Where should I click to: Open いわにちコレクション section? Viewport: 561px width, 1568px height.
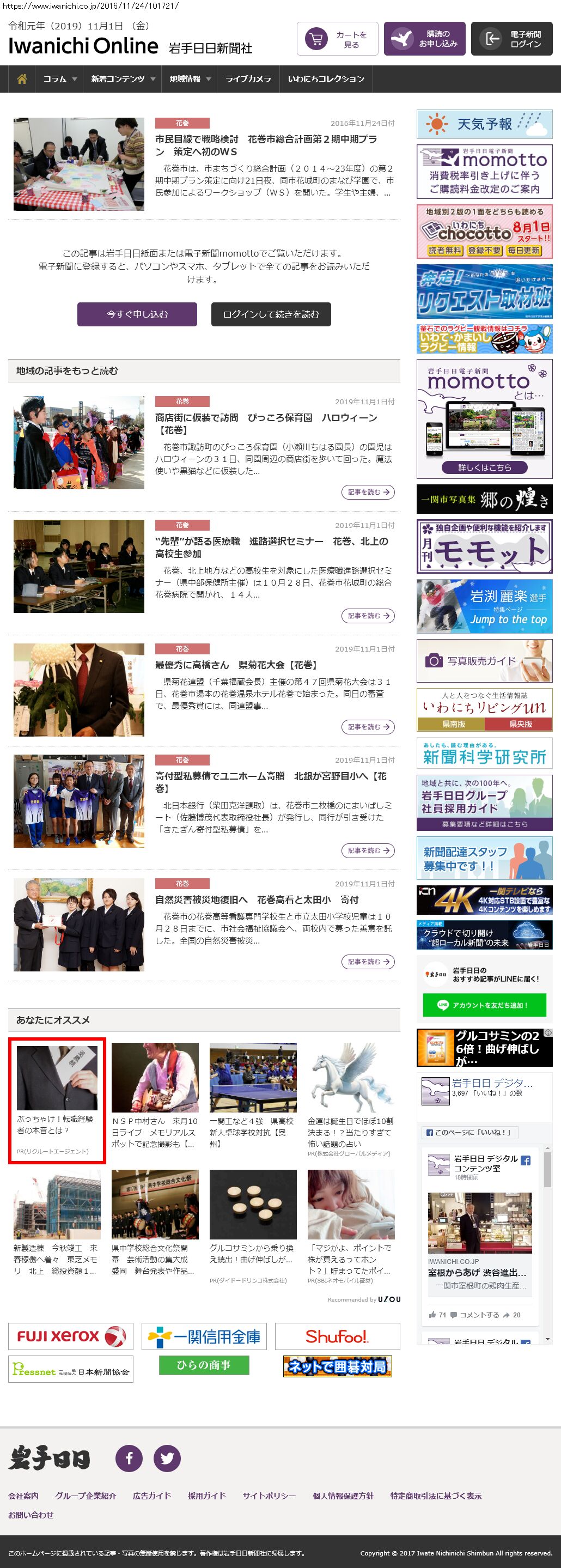[x=326, y=79]
